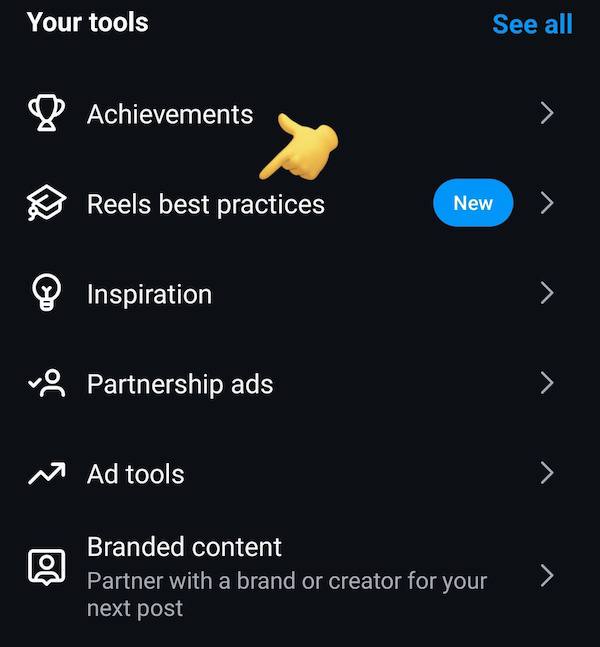Tap the See all link
Screen dimensions: 600x647
[x=532, y=23]
